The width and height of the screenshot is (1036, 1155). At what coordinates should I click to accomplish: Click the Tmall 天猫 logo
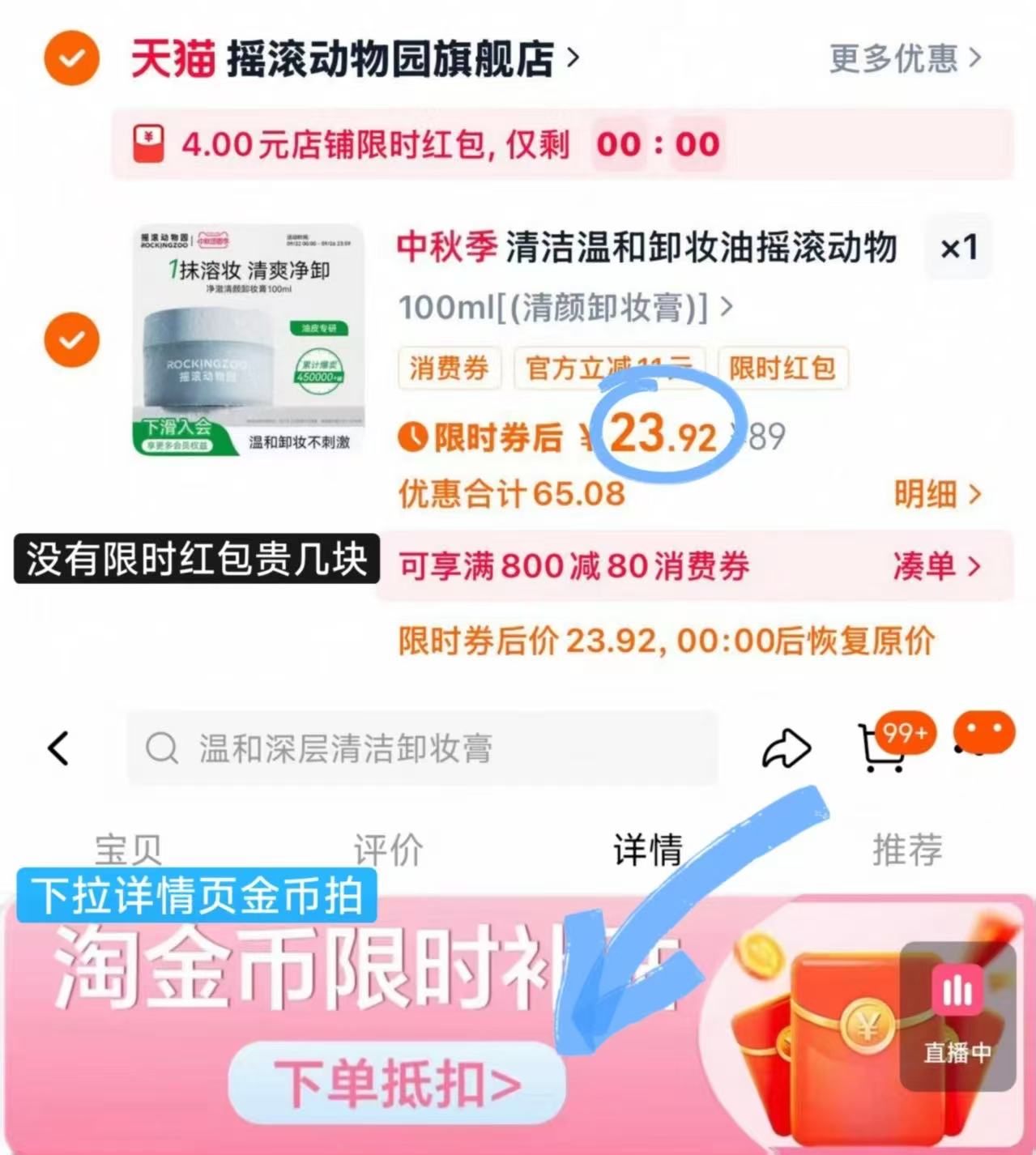coord(171,58)
